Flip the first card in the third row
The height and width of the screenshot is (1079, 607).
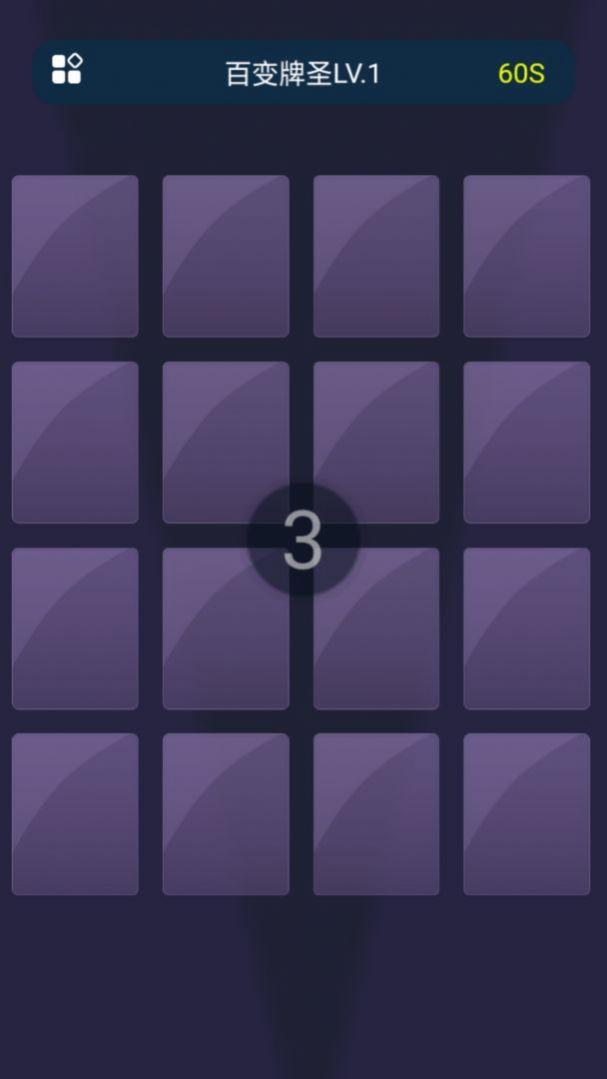coord(75,628)
